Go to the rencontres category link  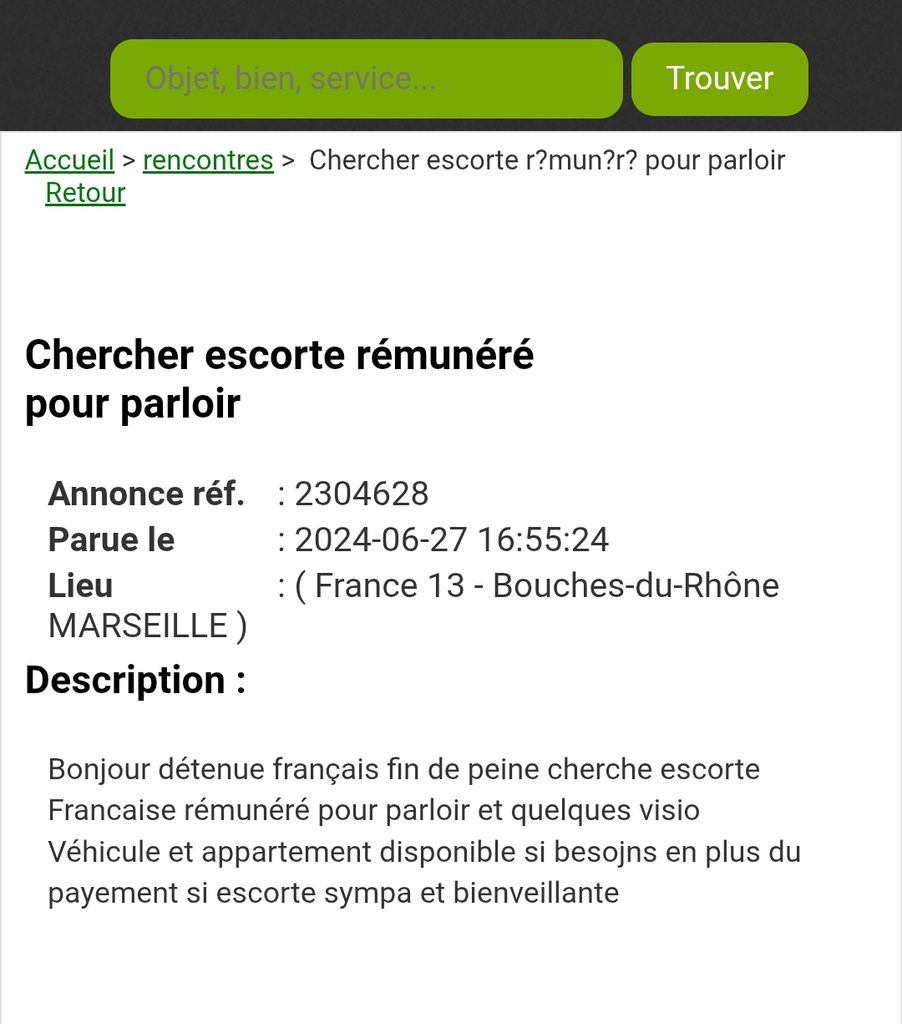coord(208,161)
